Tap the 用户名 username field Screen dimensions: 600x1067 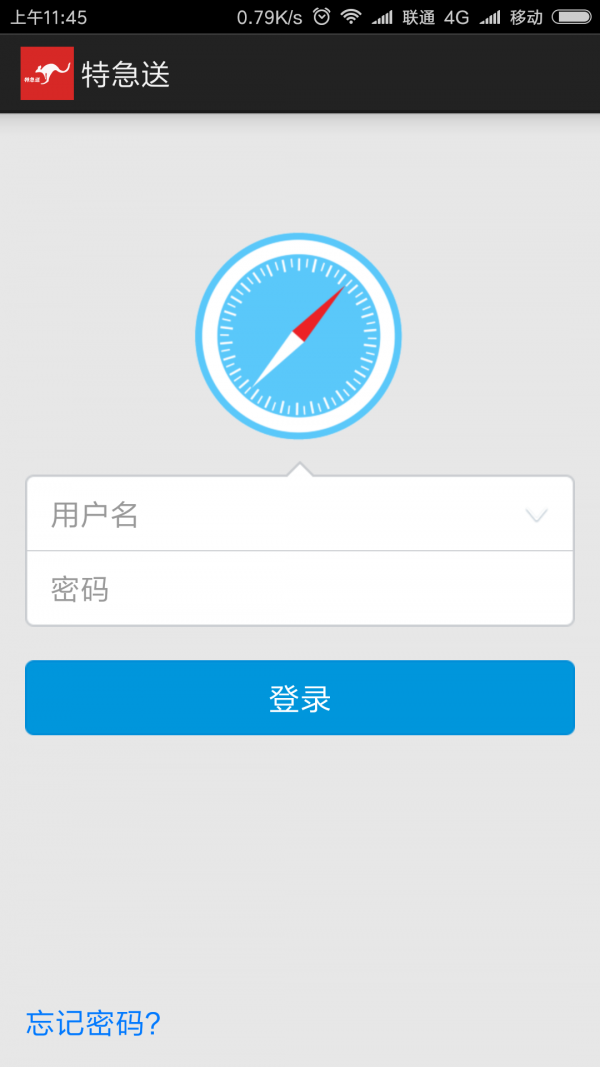coord(270,514)
